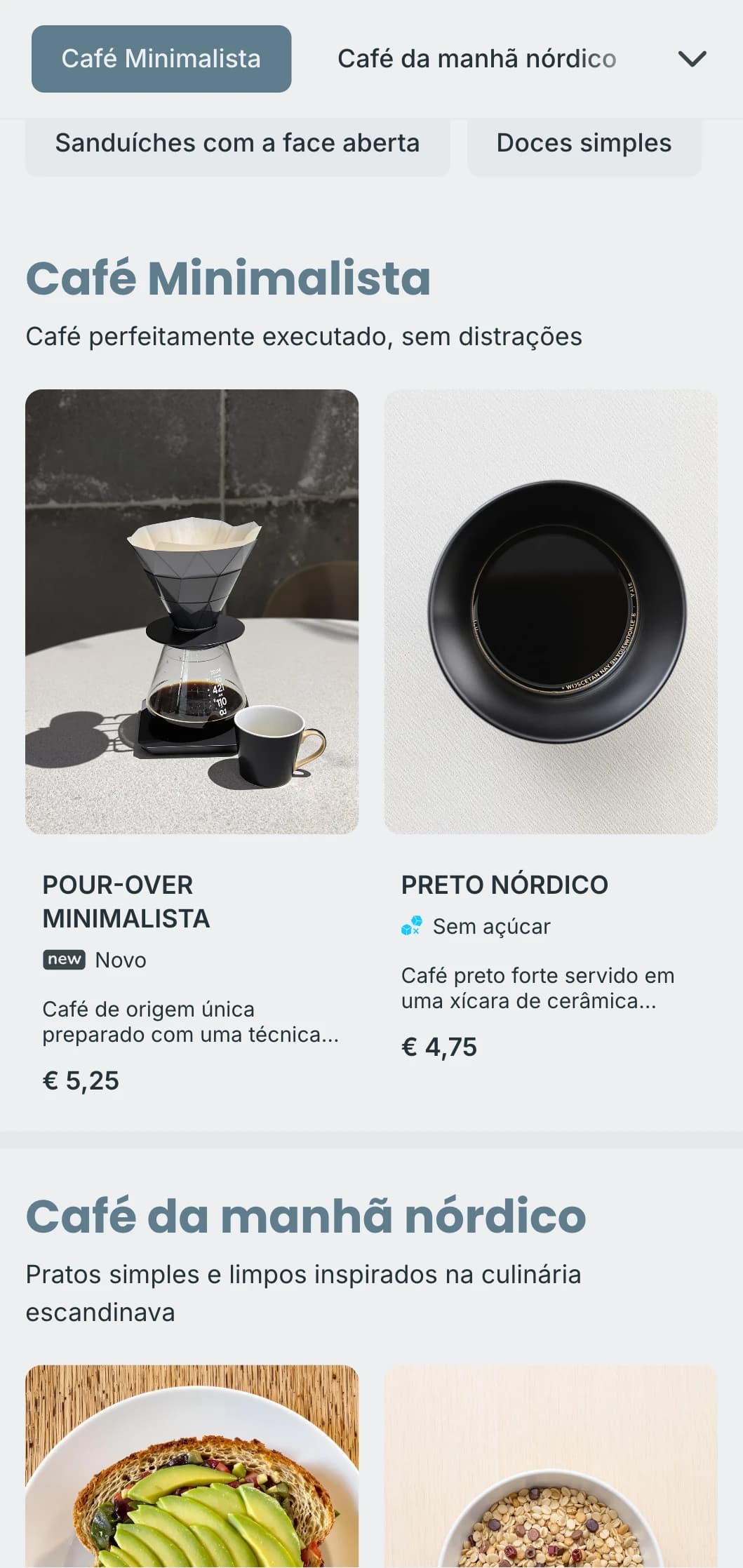743x1568 pixels.
Task: Expand the category navigation chevron
Action: (x=692, y=59)
